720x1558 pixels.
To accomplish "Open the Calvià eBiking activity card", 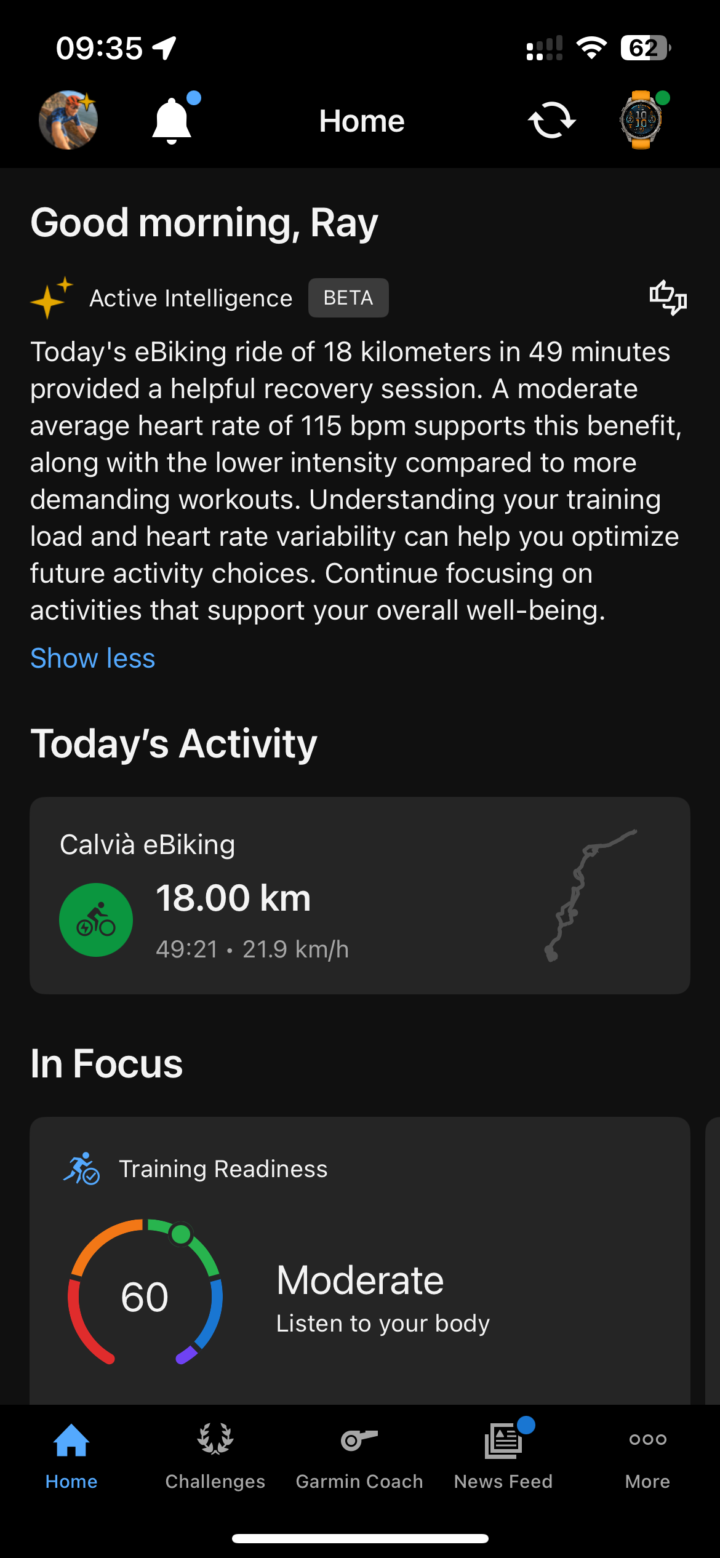I will pyautogui.click(x=360, y=895).
